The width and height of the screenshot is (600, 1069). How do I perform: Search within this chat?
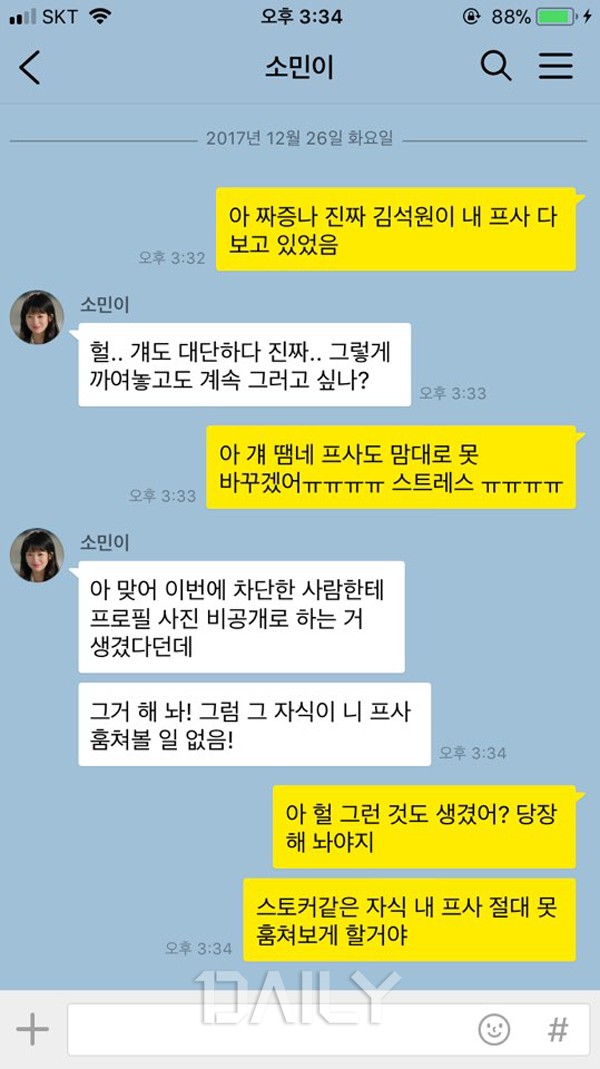pyautogui.click(x=496, y=67)
